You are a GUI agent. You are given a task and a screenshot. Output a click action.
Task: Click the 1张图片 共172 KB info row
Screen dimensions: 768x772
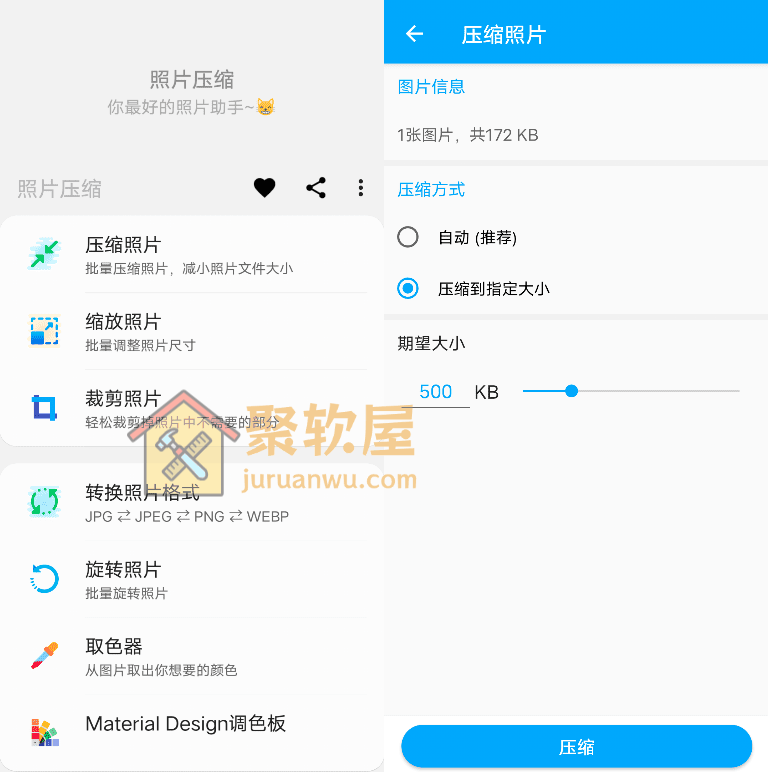coord(472,135)
